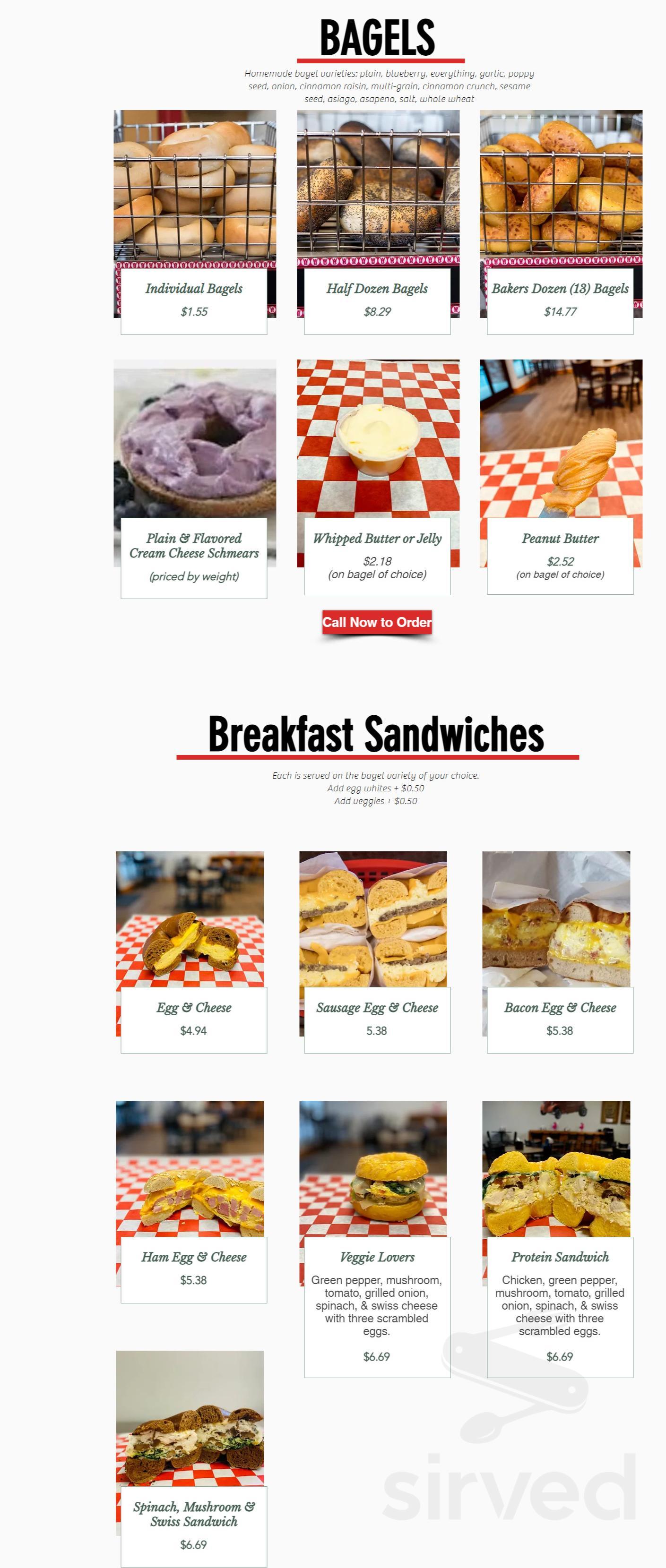Click the Protein Sandwich $6.69 price text
The image size is (666, 1568).
pyautogui.click(x=560, y=1356)
